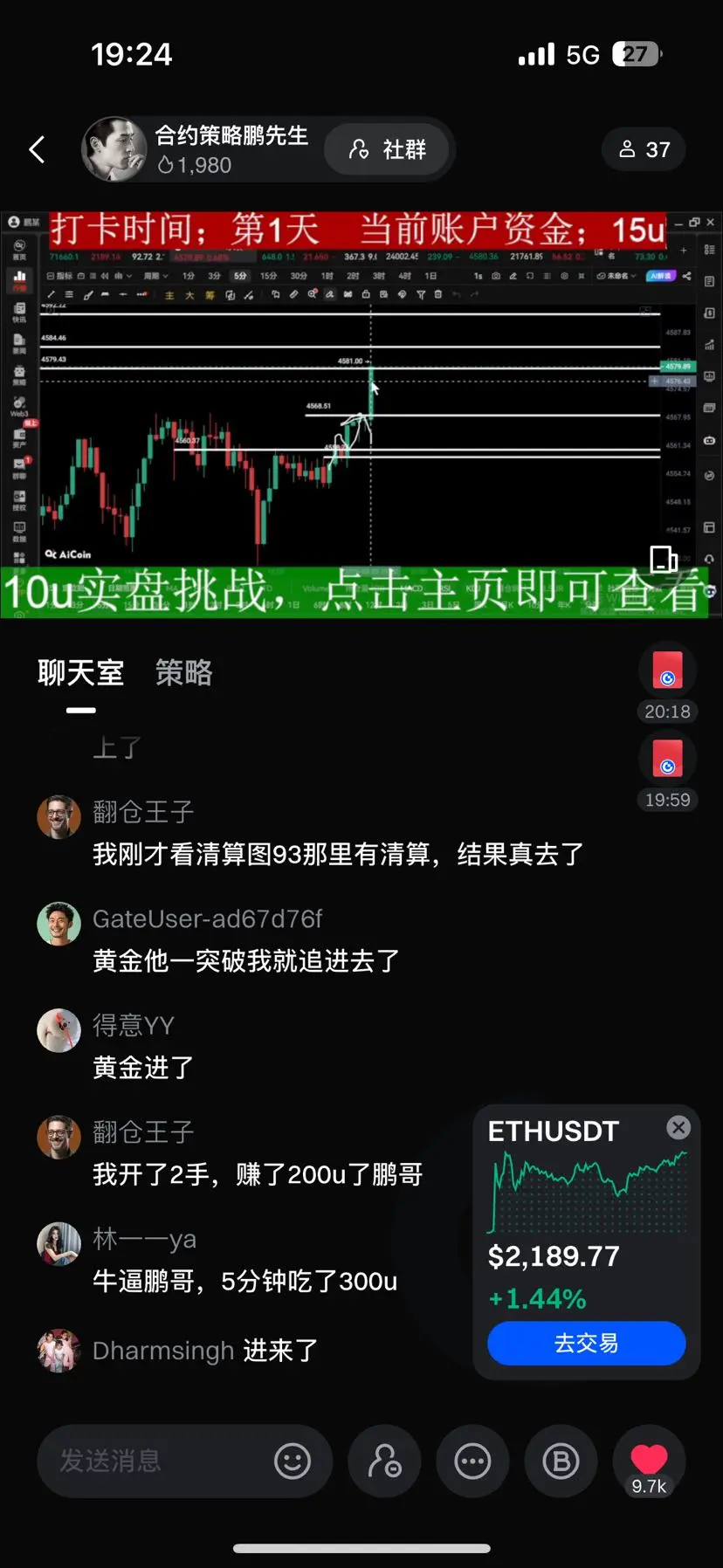Viewport: 723px width, 1568px height.
Task: Like the livestream with the heart
Action: 649,1459
